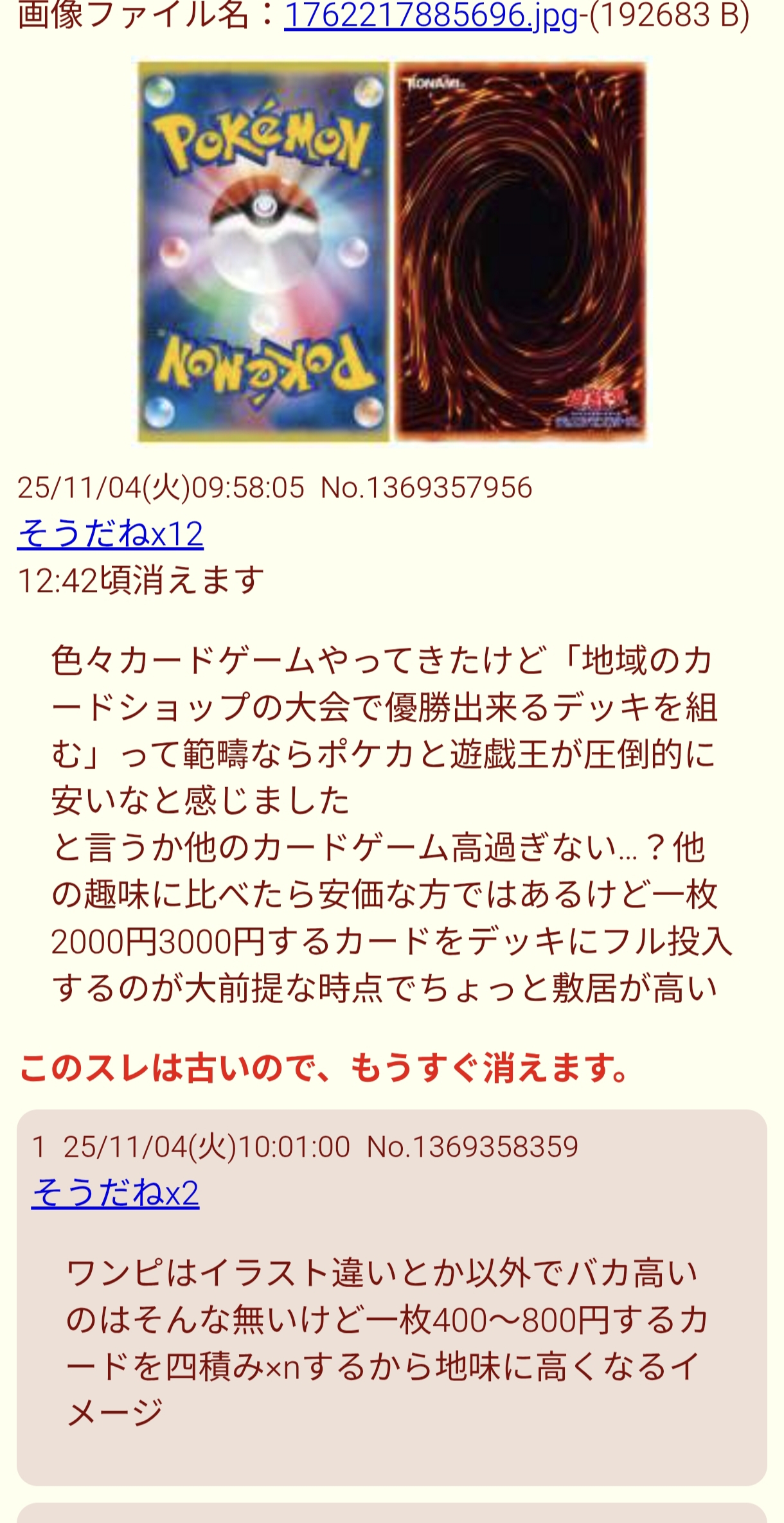Tap そうだねx2 on reply 1
Screen dimensions: 784x1523
115,1194
